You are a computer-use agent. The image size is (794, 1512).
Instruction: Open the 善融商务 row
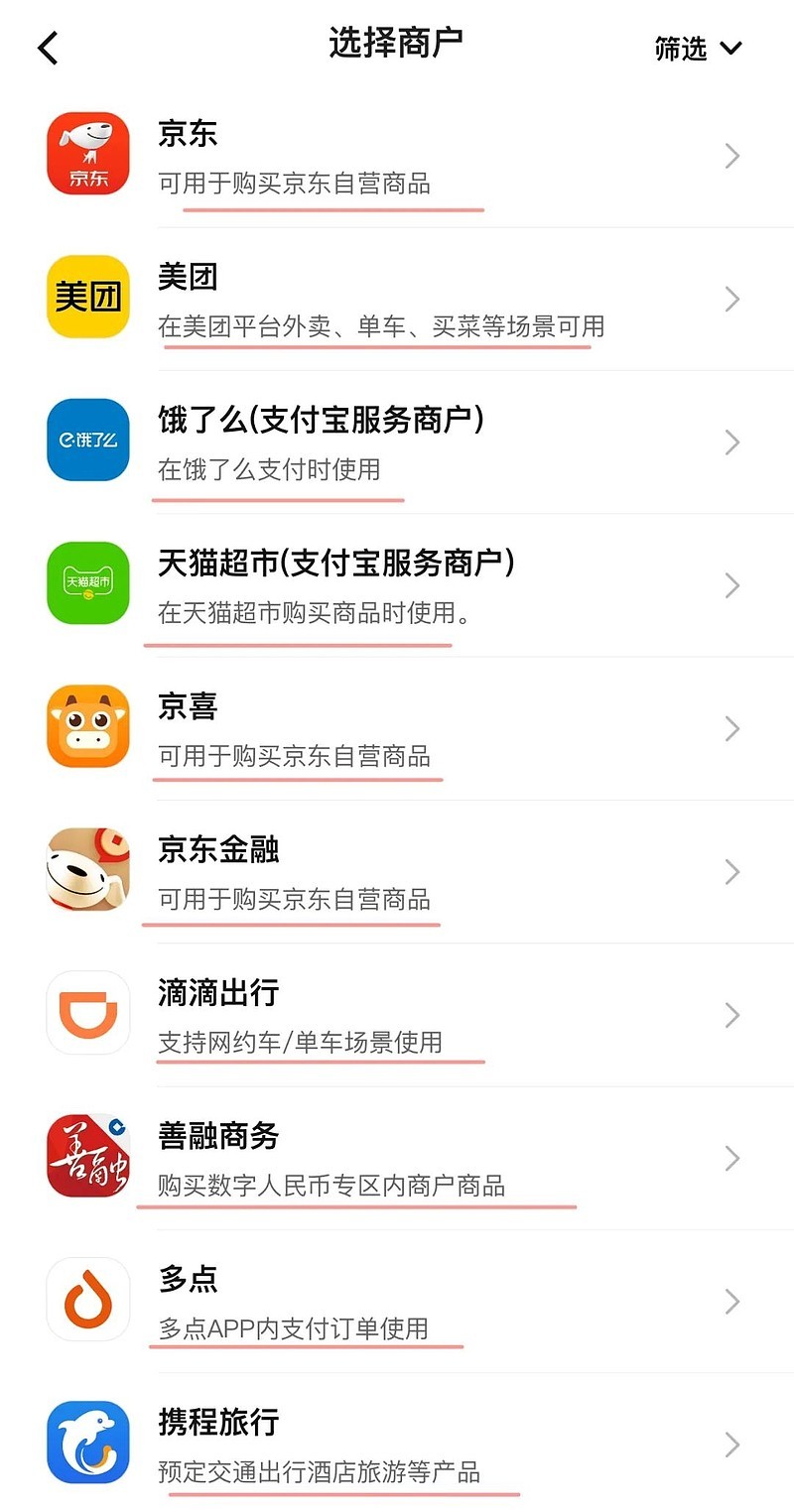[x=397, y=1157]
